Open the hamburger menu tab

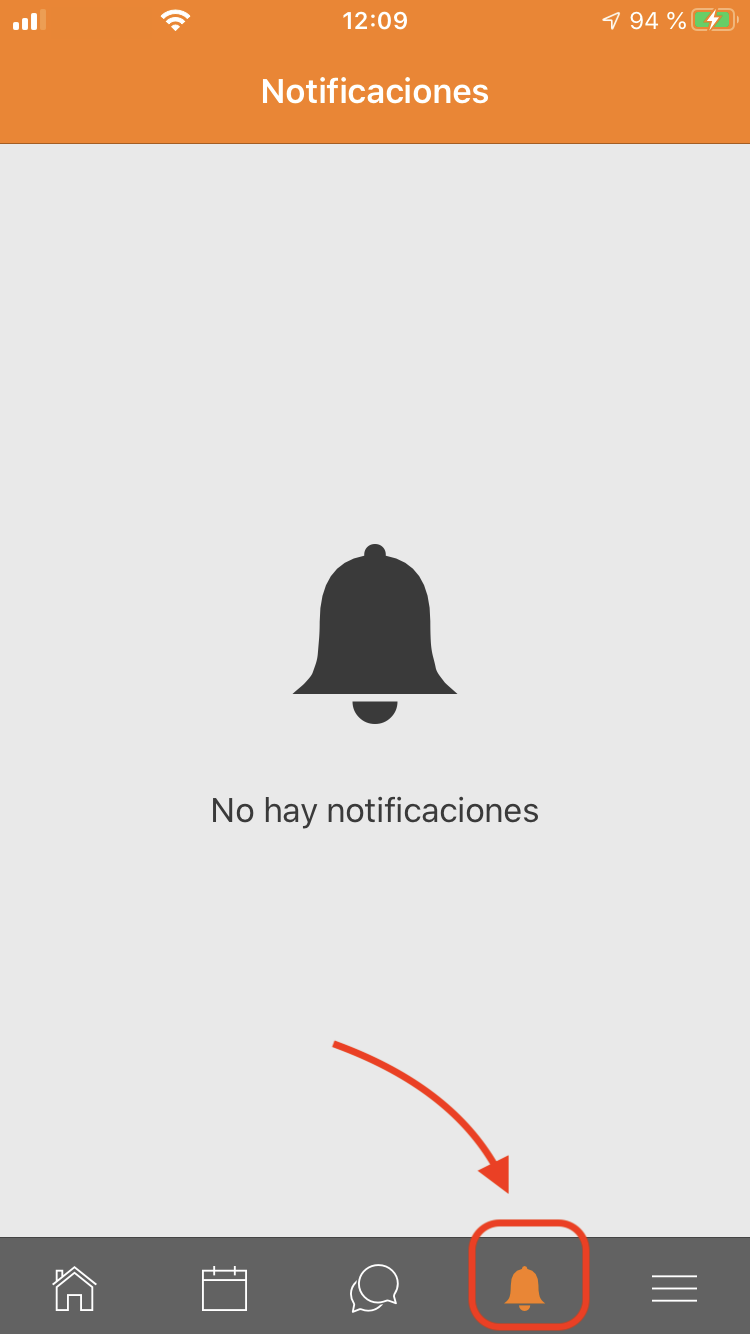(x=674, y=1288)
